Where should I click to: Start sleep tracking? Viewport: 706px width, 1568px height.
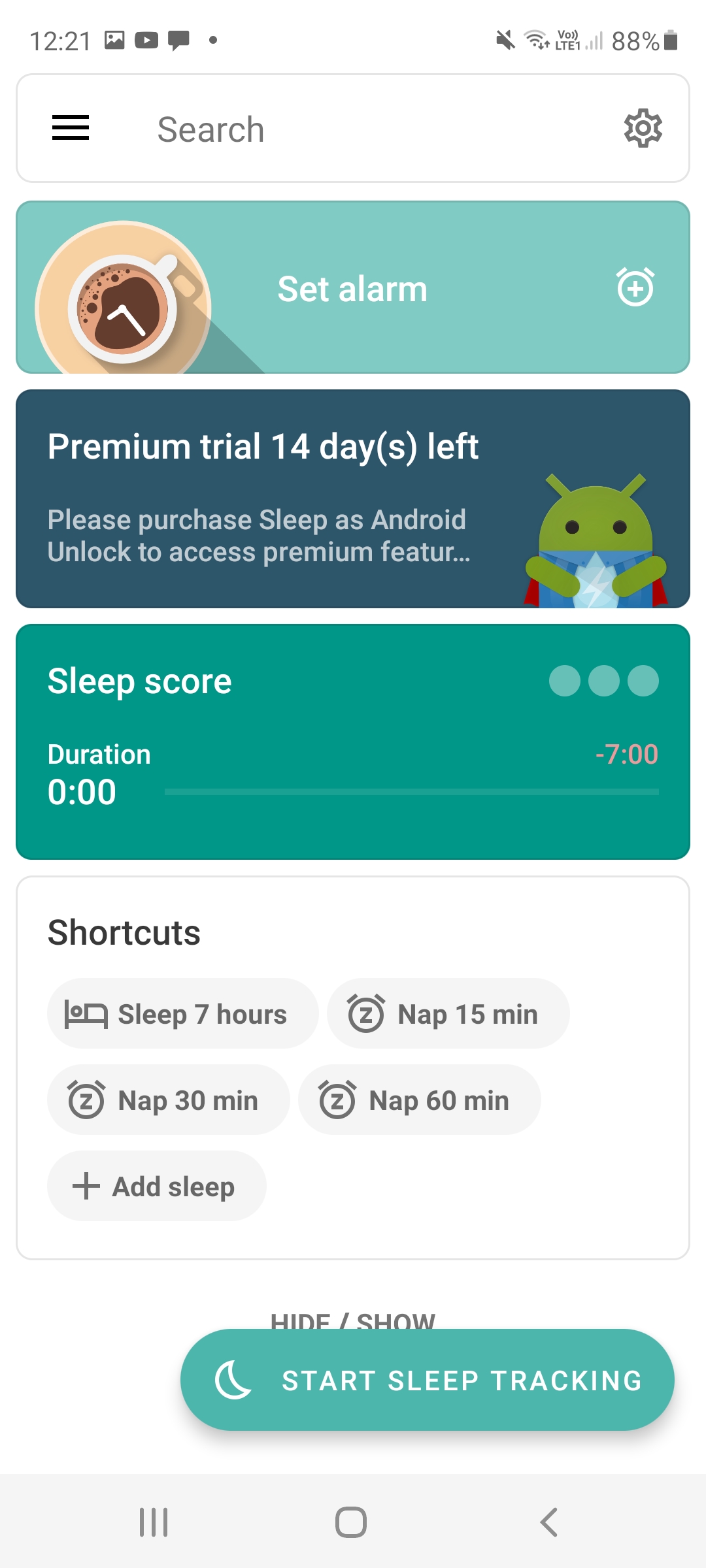pos(428,1380)
